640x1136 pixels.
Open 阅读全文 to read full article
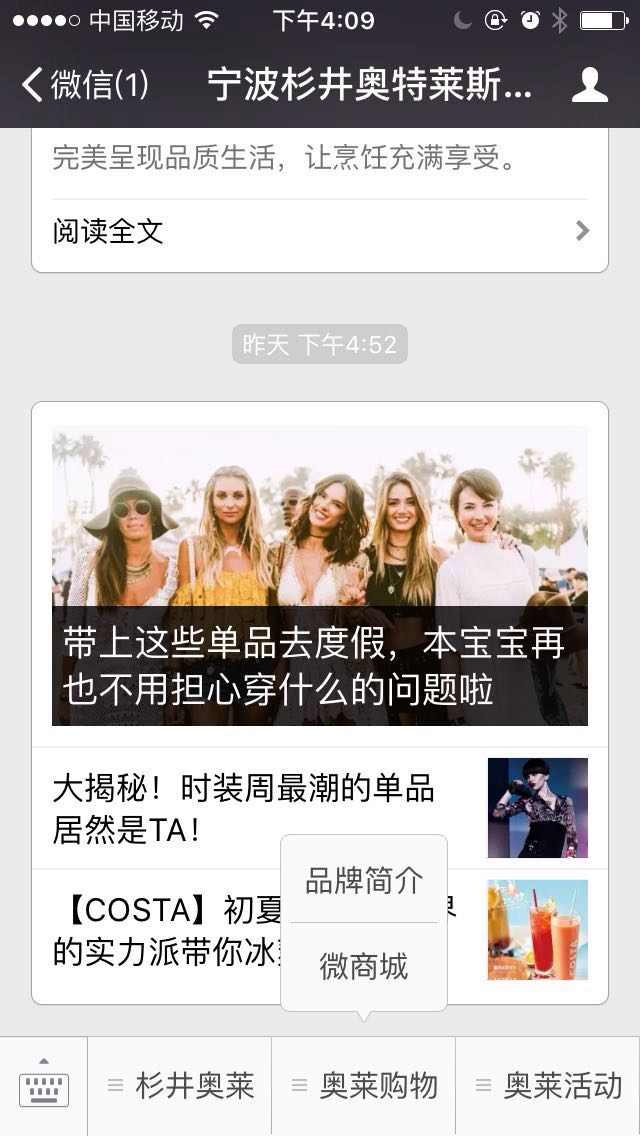(x=320, y=232)
